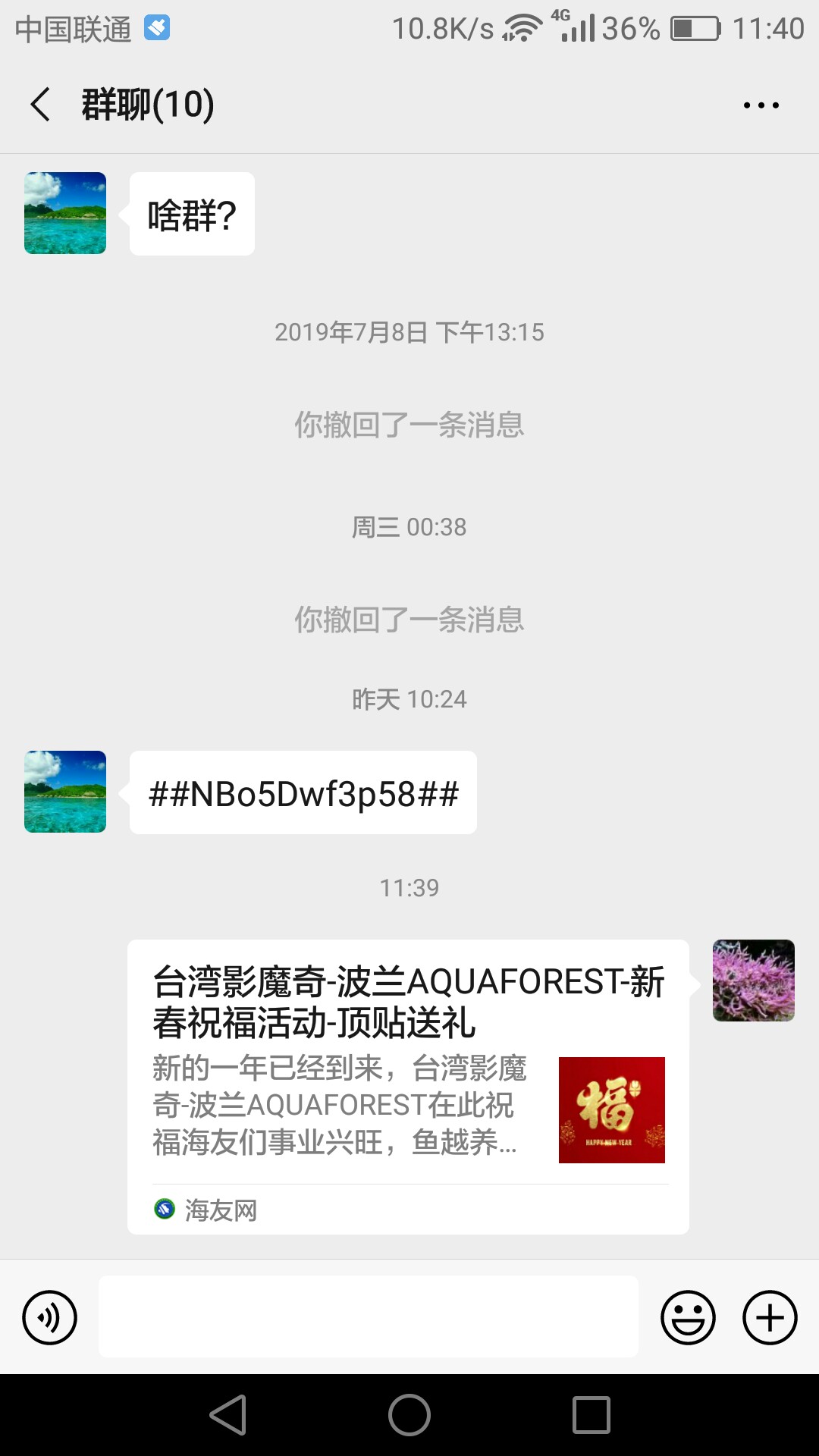Screen dimensions: 819x1456
Task: Open the shared 台湾影魔奇 AQUAFOREST link card
Action: (x=408, y=1087)
